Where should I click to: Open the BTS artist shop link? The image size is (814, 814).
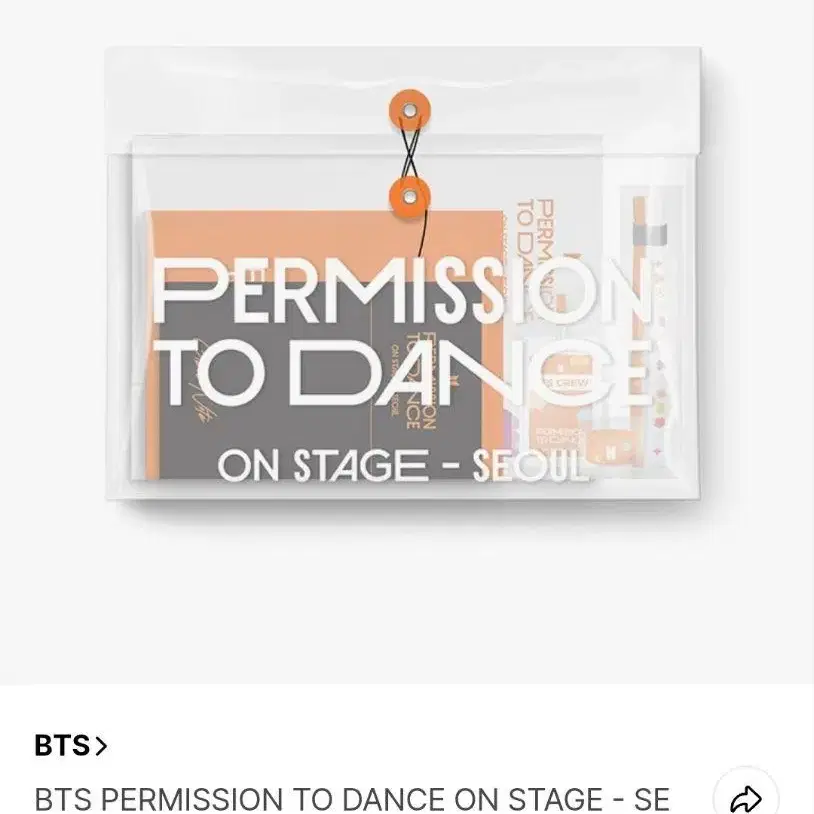point(71,745)
